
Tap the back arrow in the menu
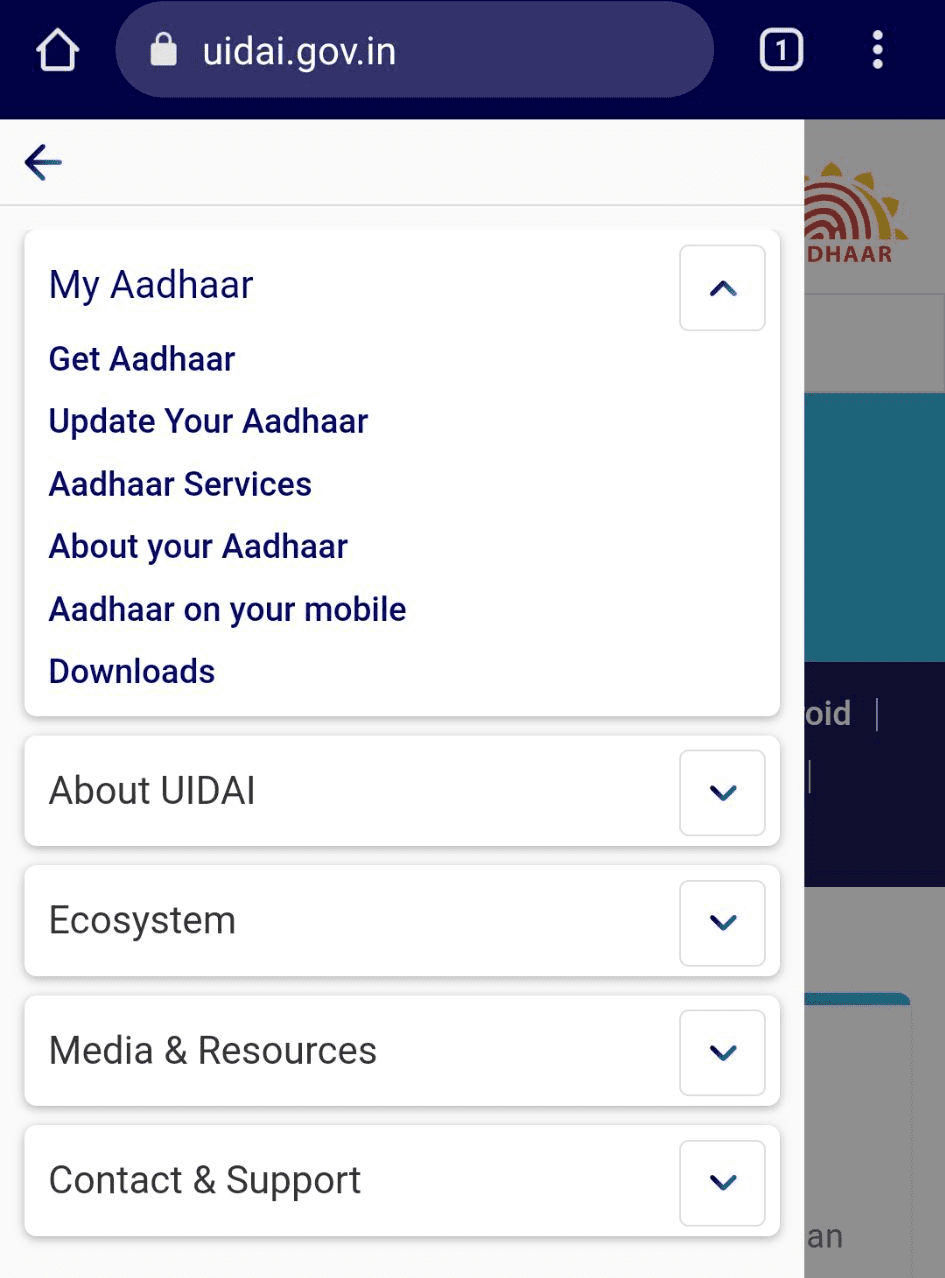point(43,162)
